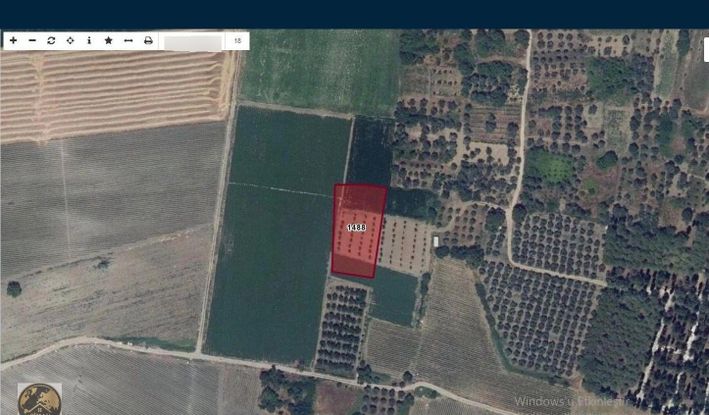The width and height of the screenshot is (709, 415).
Task: Print the map
Action: (x=148, y=41)
